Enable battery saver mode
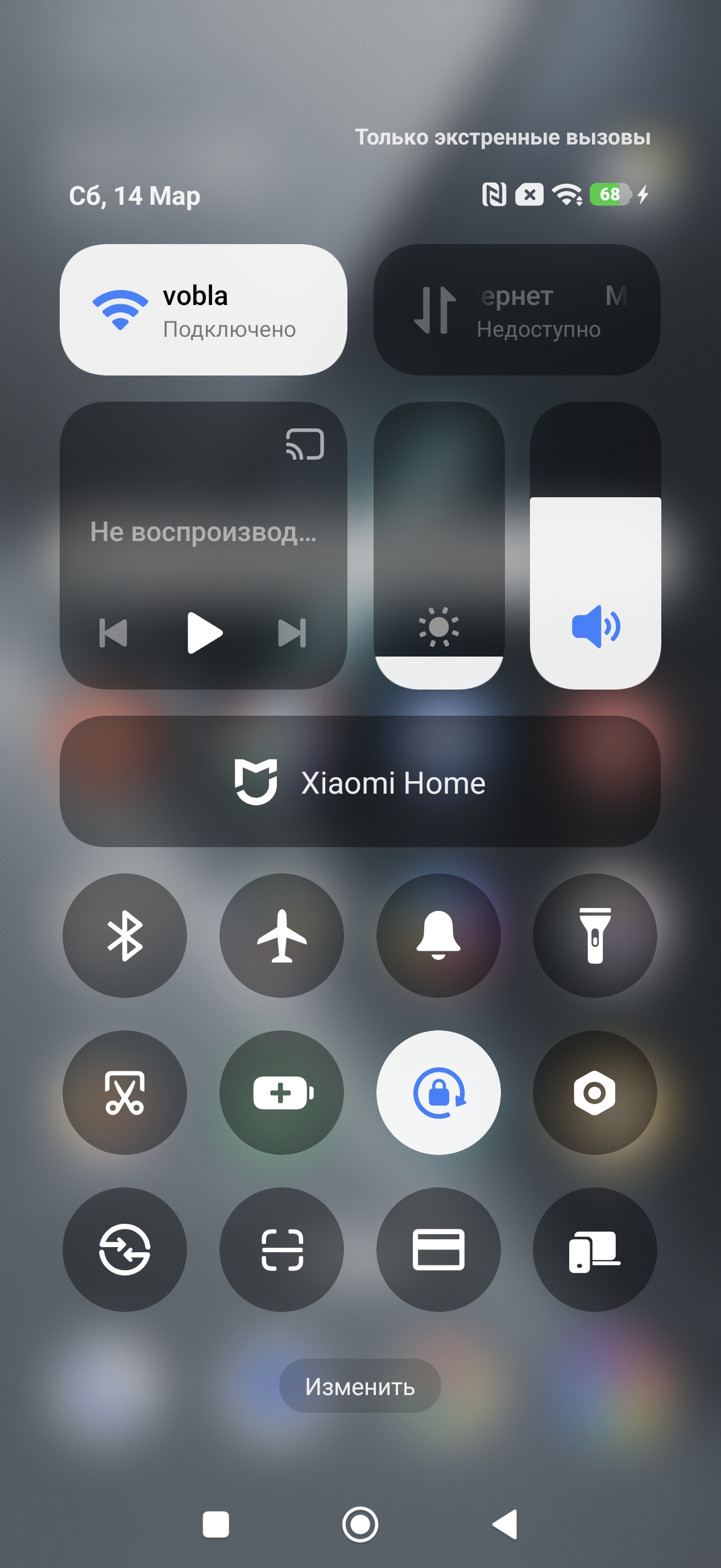This screenshot has width=721, height=1568. (281, 1092)
